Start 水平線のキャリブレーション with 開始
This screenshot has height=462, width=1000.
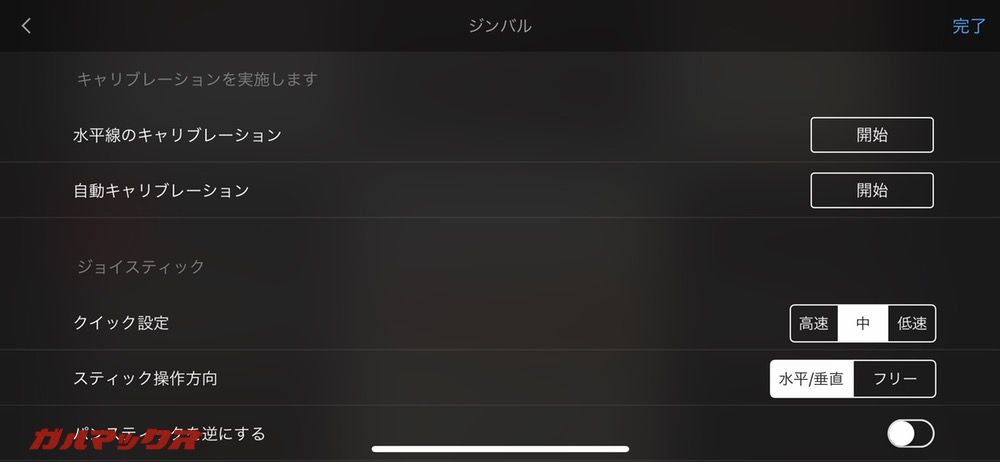pyautogui.click(x=871, y=135)
